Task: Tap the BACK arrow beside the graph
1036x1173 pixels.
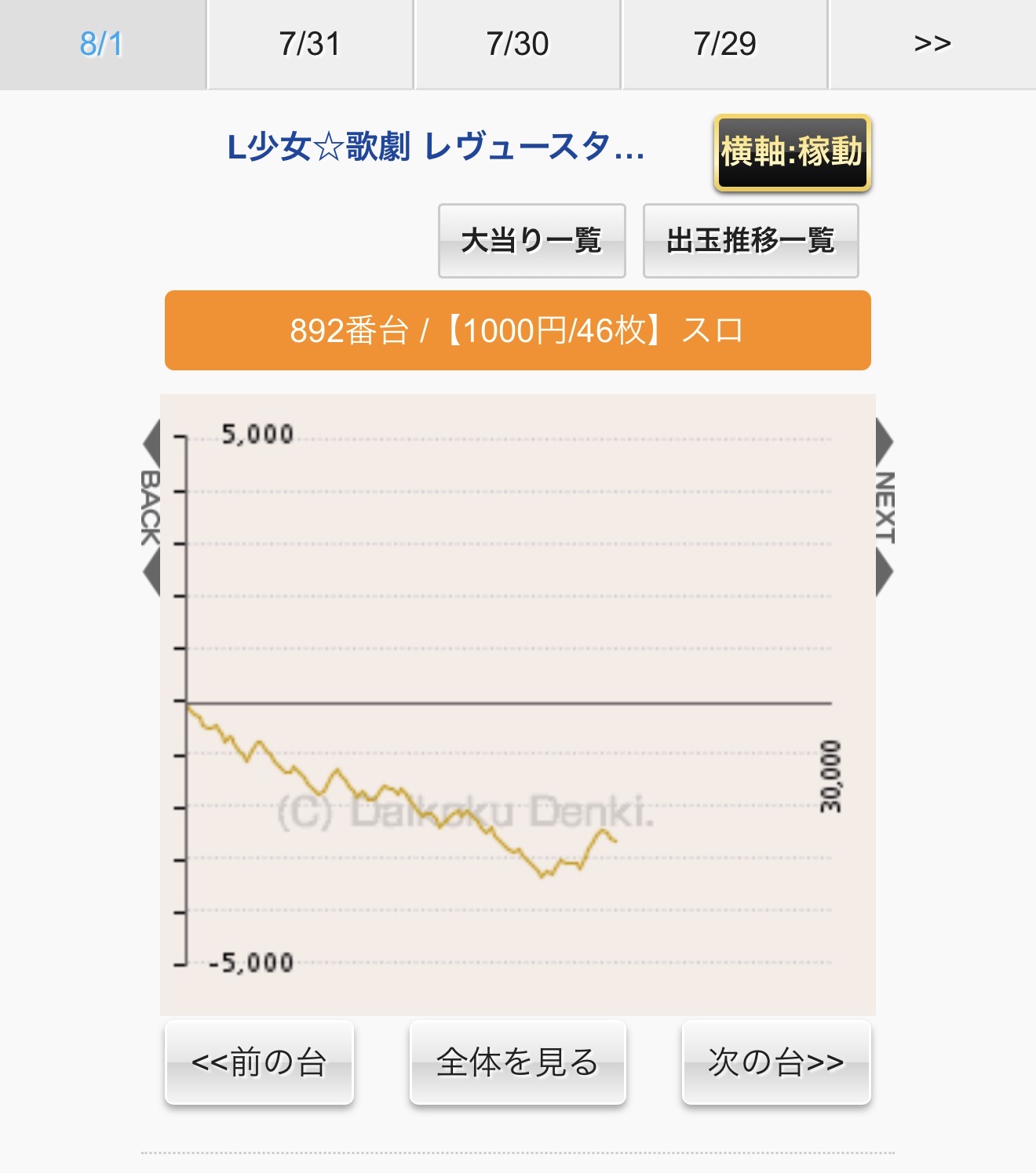Action: click(151, 508)
